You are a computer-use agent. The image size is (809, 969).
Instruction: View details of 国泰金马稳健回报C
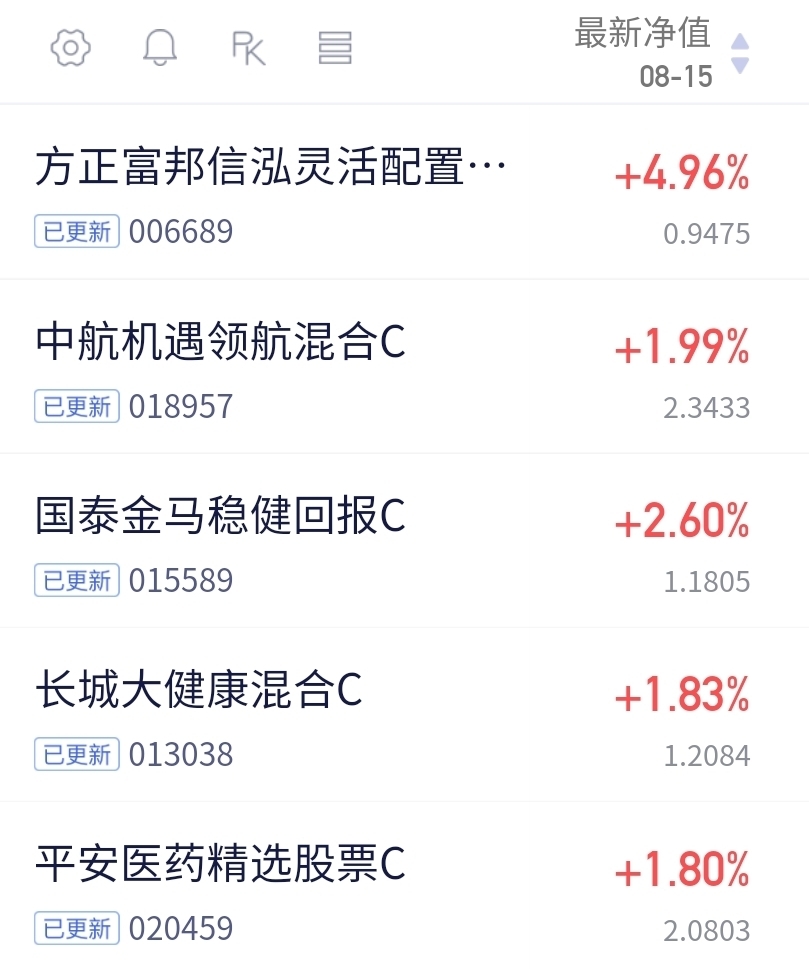[x=221, y=540]
